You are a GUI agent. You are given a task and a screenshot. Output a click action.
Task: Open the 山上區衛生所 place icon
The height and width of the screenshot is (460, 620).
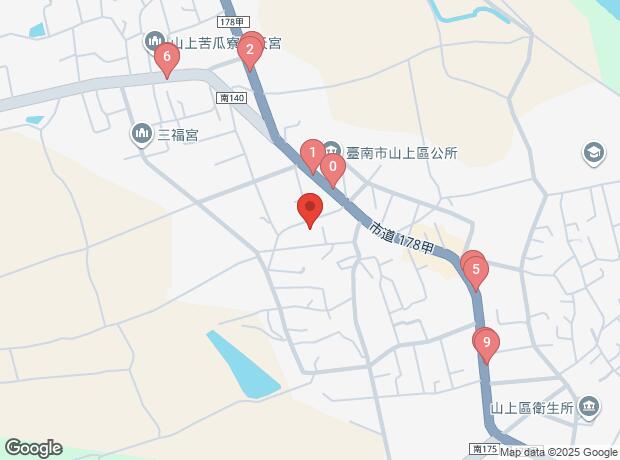click(589, 406)
